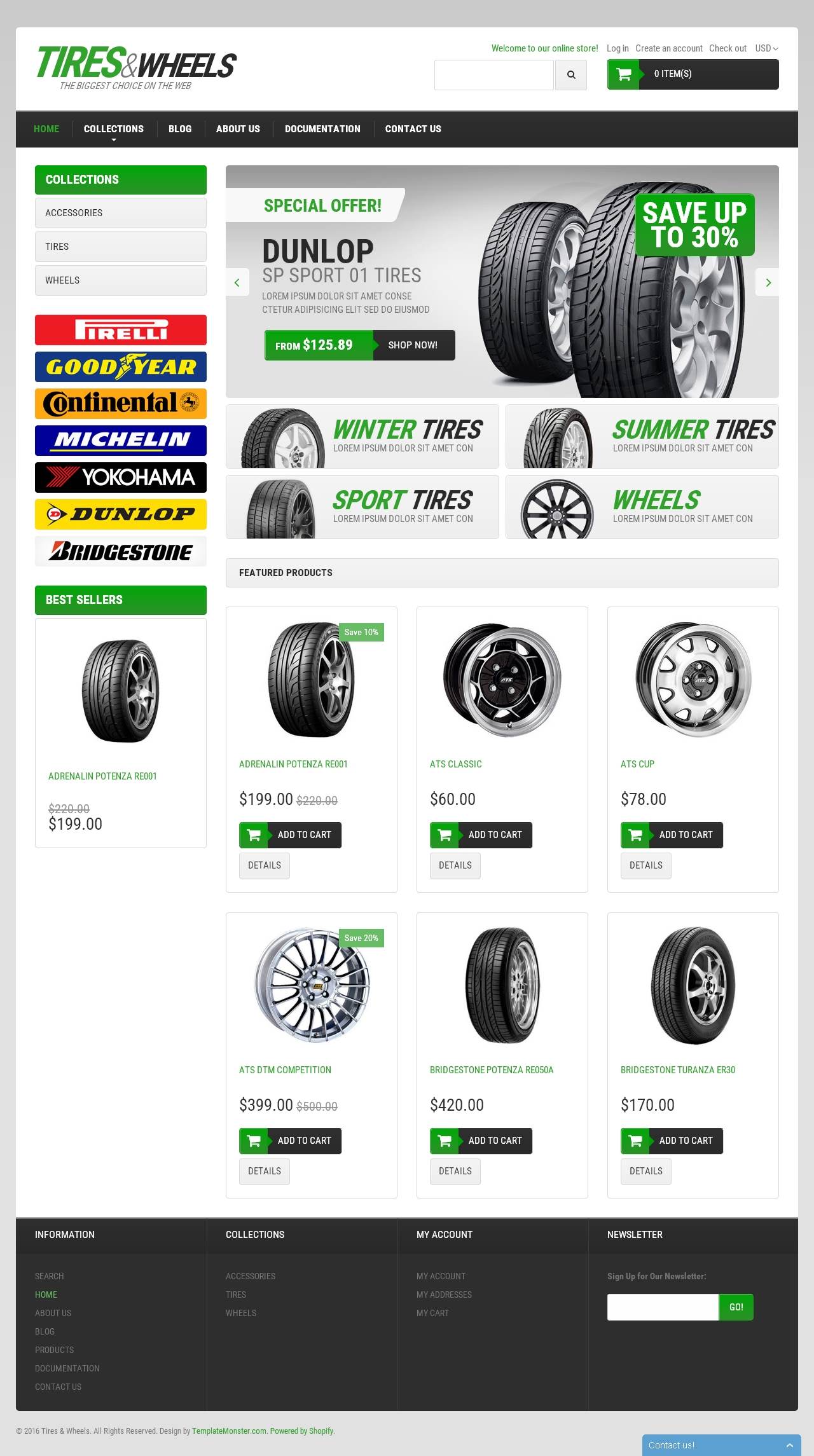The width and height of the screenshot is (814, 1456).
Task: Expand the Contact us chat widget
Action: click(721, 1445)
